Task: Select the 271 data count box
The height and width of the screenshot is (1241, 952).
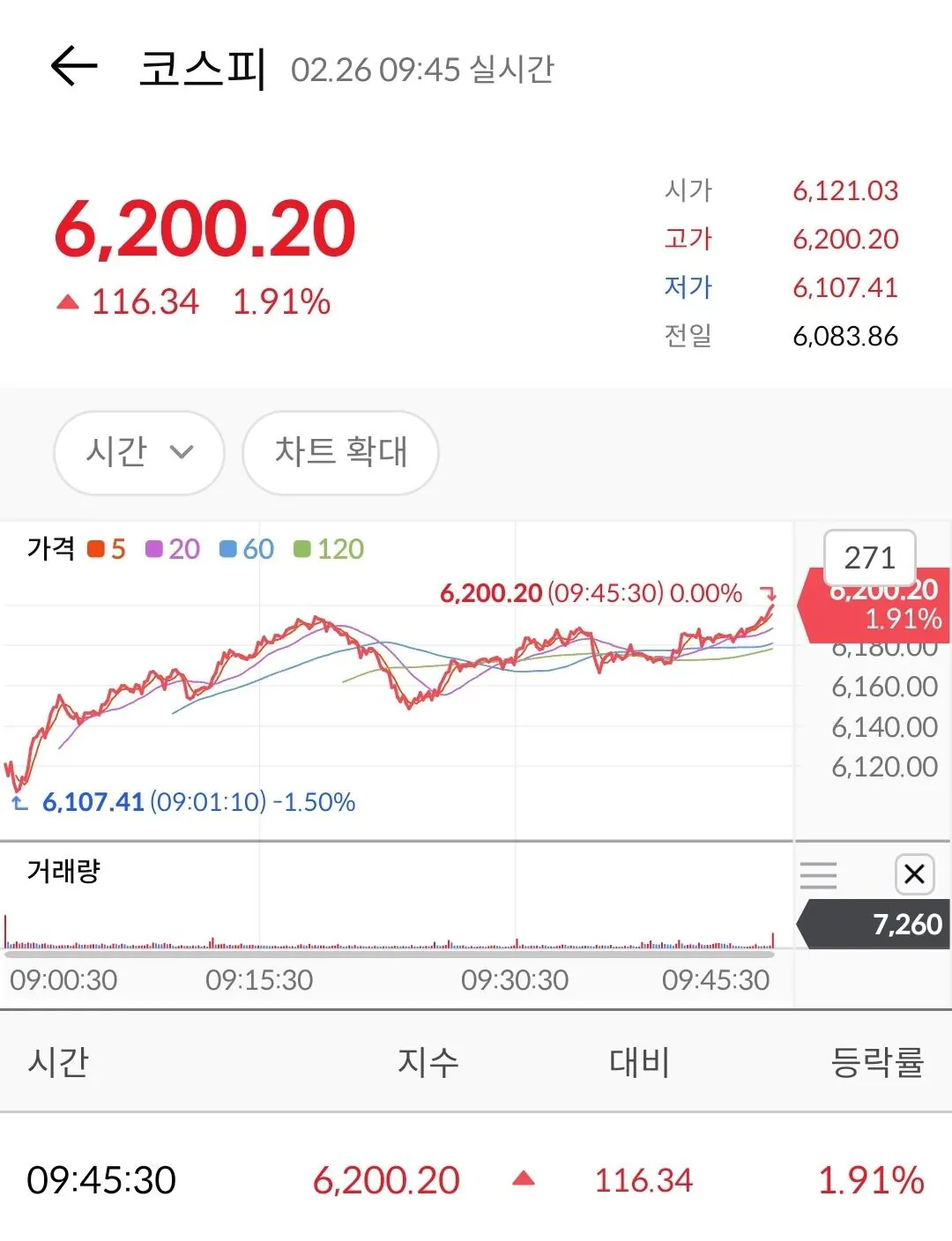Action: tap(869, 557)
